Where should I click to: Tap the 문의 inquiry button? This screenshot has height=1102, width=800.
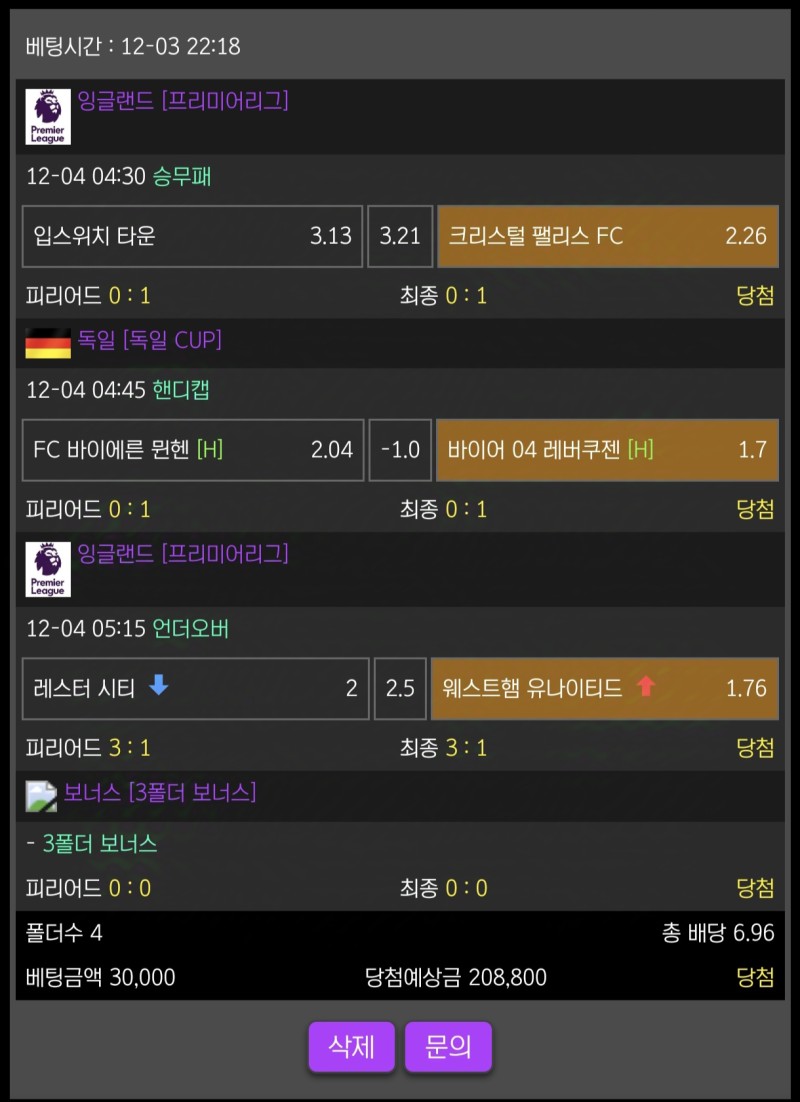coord(448,1047)
